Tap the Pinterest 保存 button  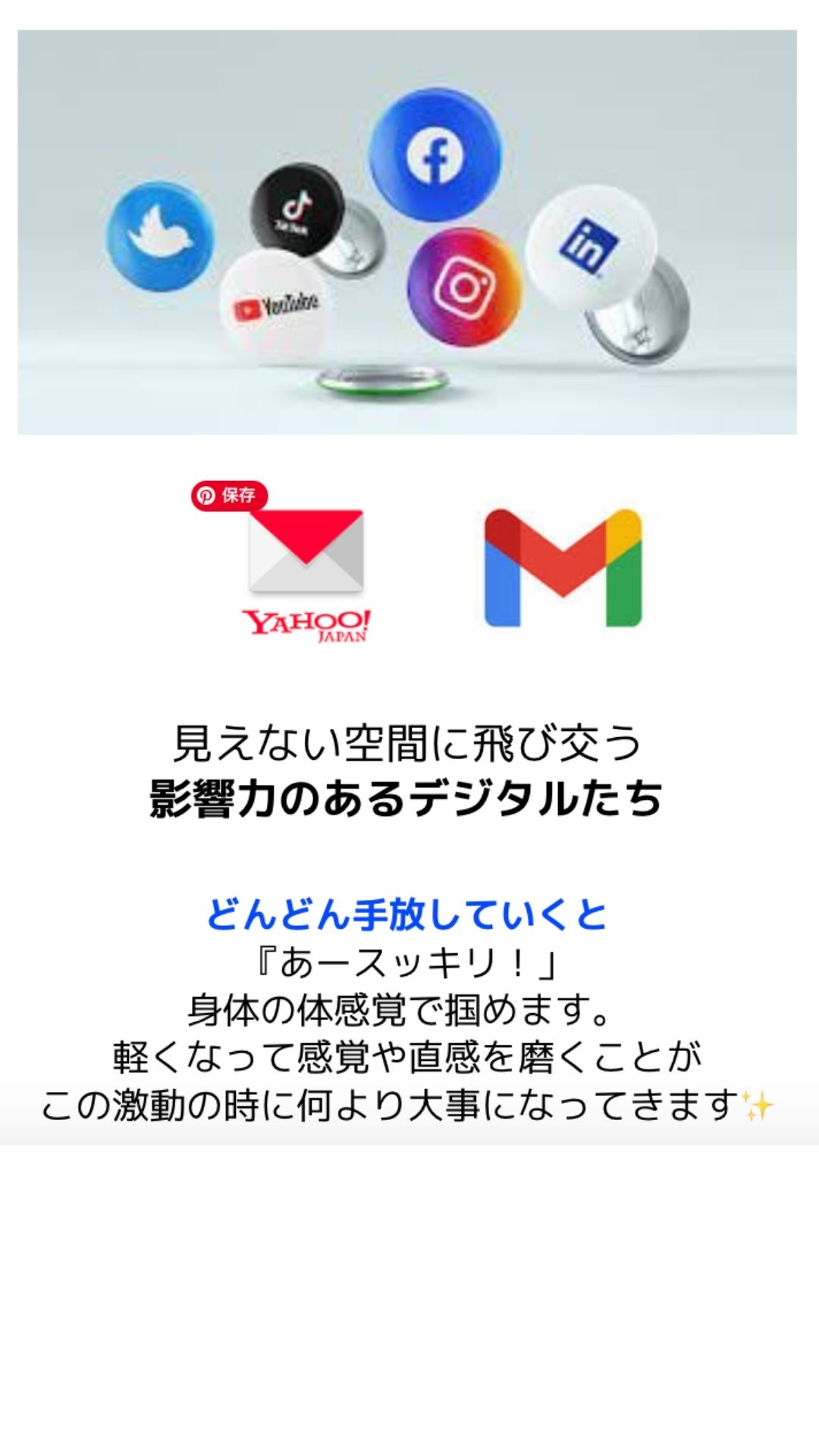tap(229, 495)
